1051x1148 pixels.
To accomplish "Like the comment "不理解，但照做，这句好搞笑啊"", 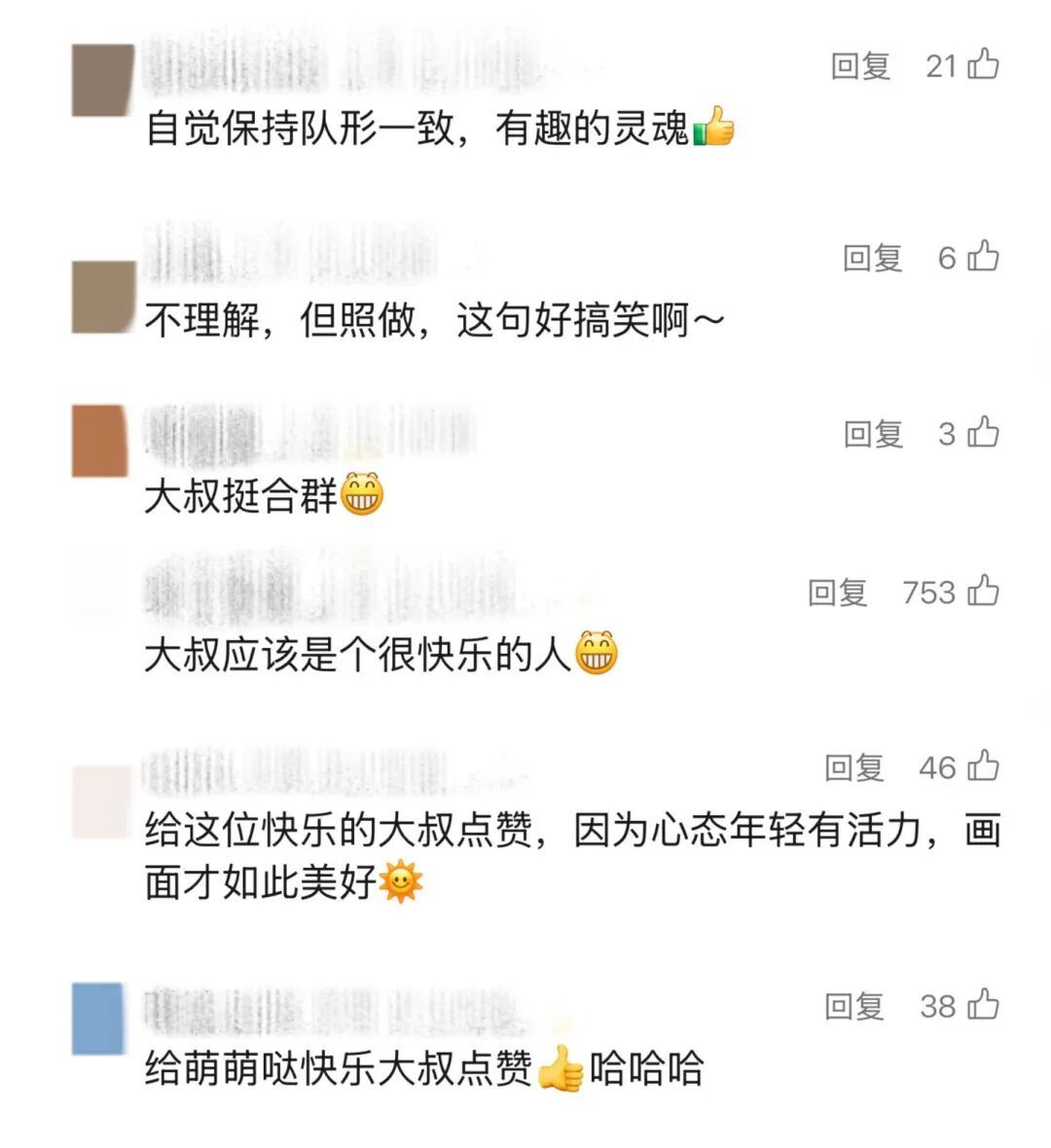I will coord(983,256).
